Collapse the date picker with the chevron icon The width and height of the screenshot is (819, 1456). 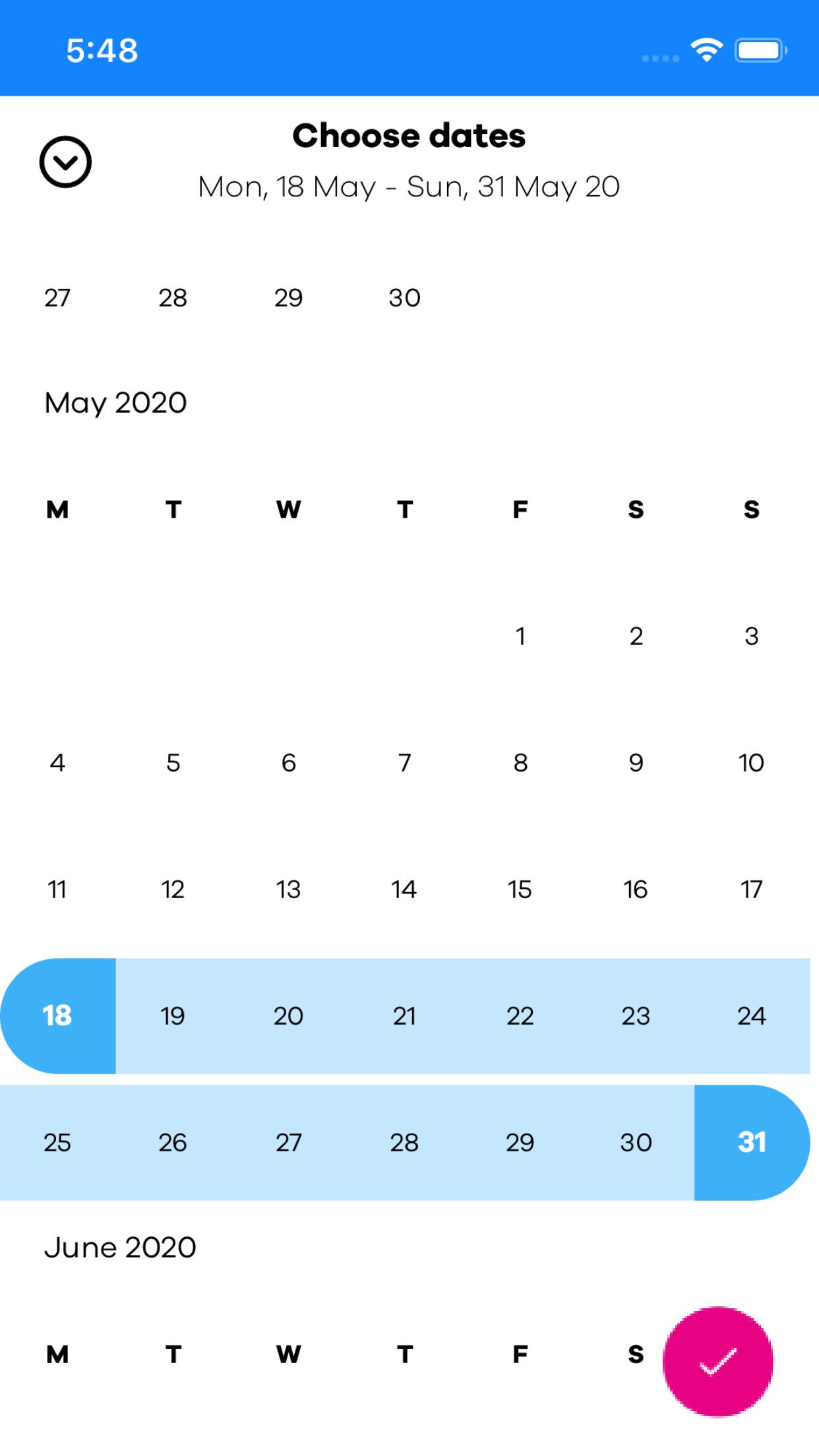point(65,162)
